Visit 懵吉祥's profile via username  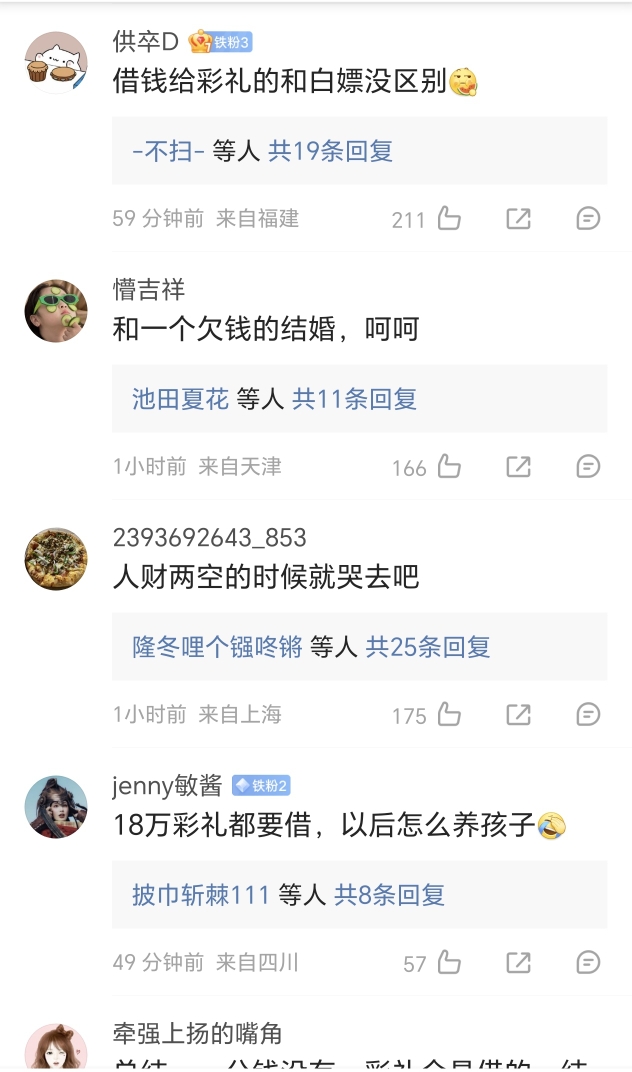tap(149, 290)
